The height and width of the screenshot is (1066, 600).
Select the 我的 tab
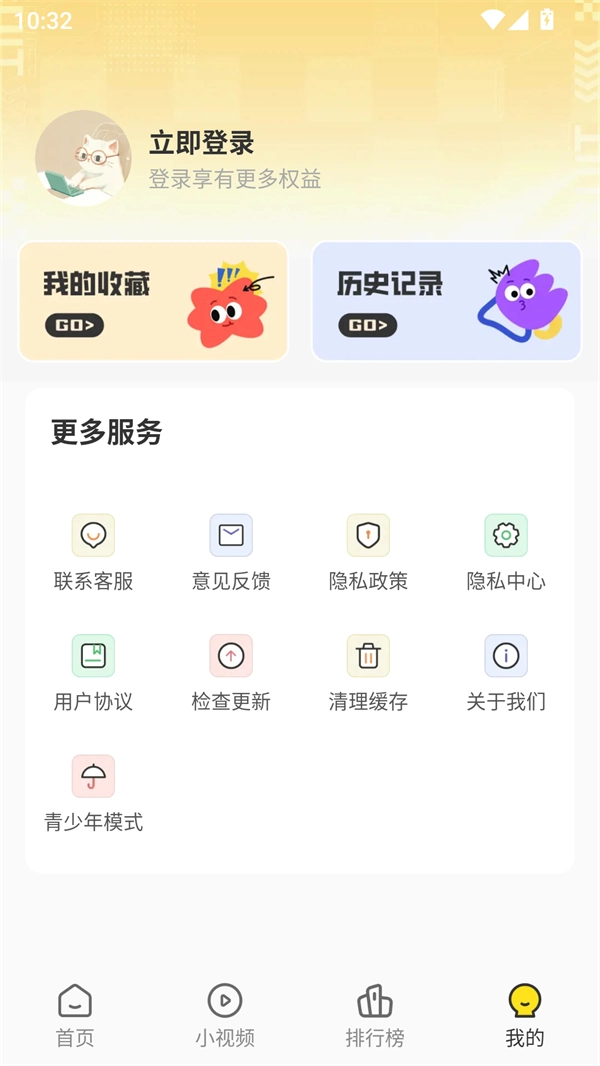[525, 1015]
